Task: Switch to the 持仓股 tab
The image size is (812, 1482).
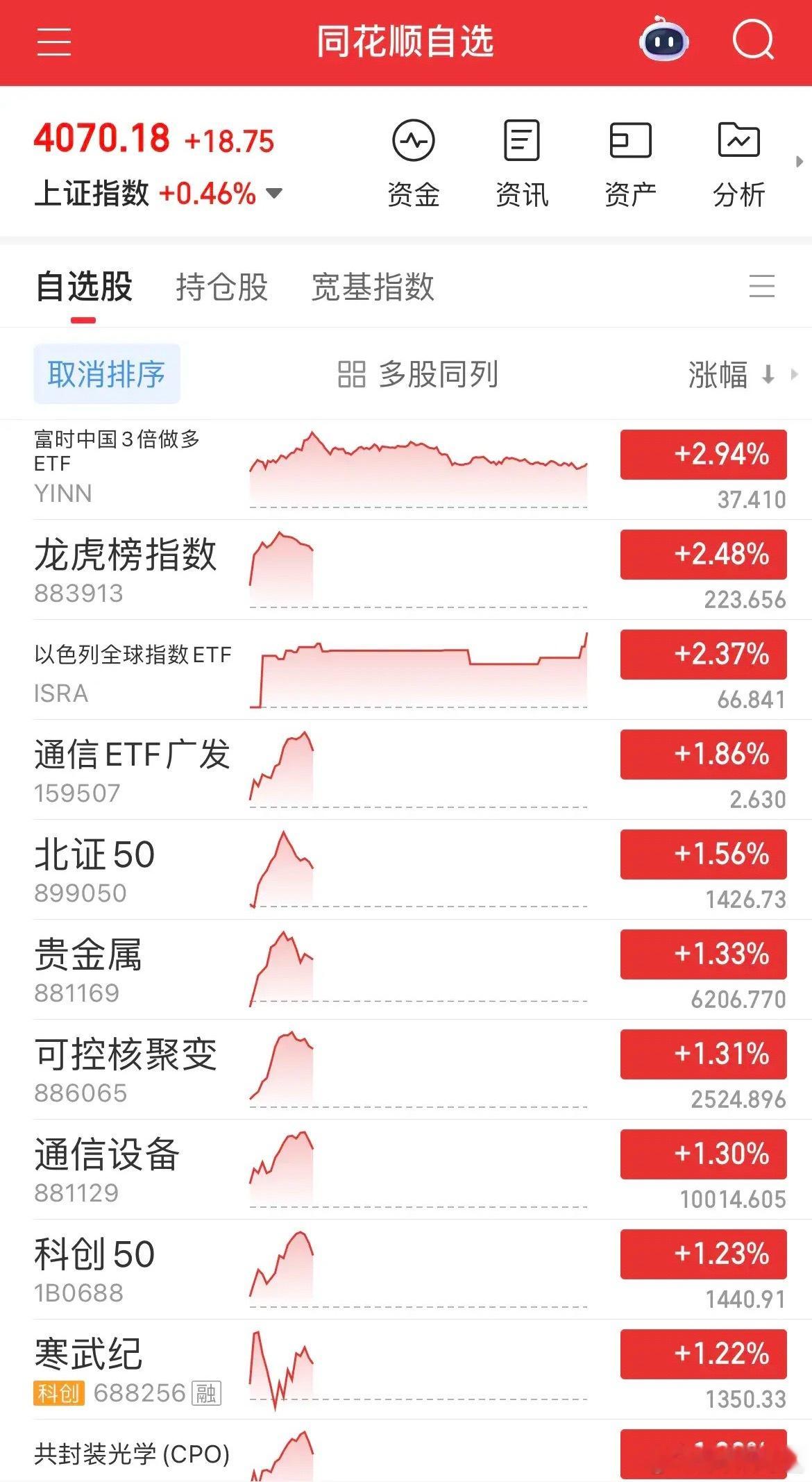Action: tap(222, 287)
